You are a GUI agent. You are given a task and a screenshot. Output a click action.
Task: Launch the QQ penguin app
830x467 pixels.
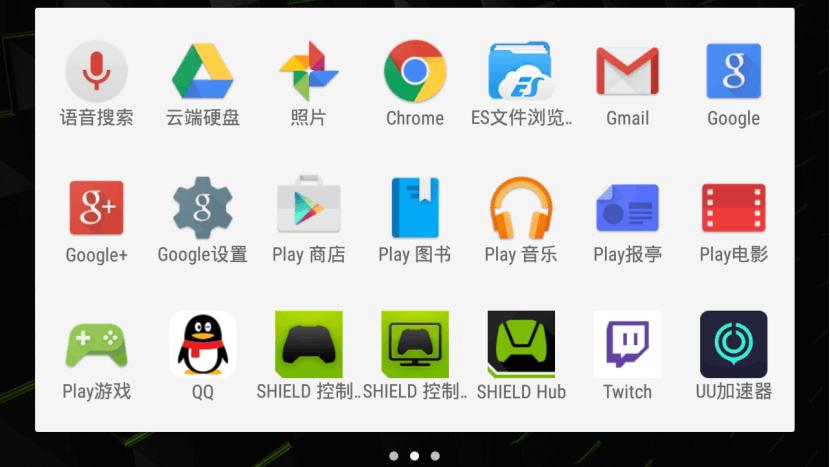[202, 345]
